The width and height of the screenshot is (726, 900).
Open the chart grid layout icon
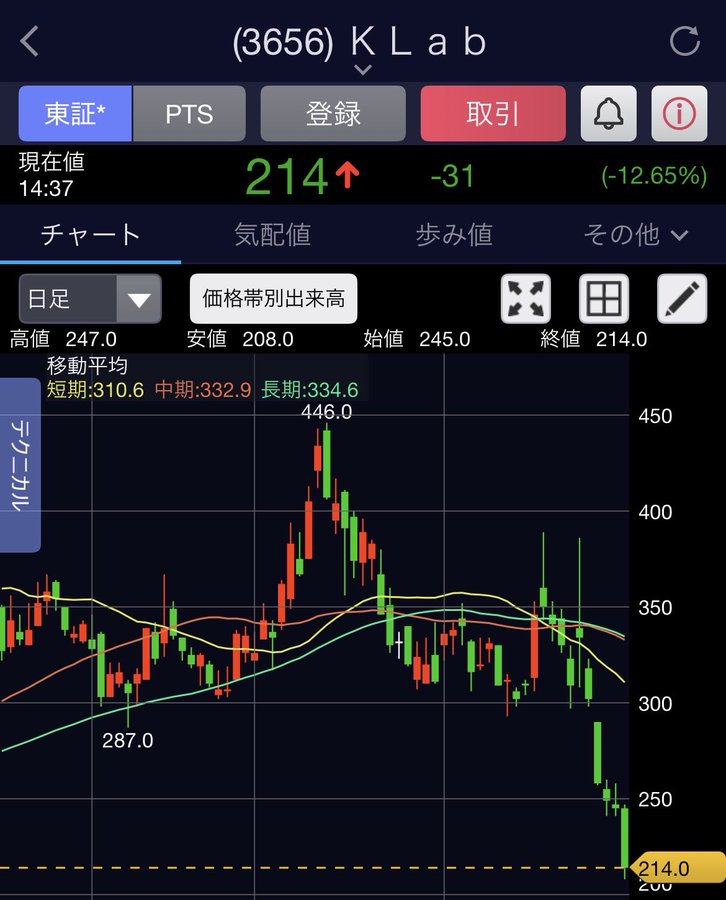[604, 298]
